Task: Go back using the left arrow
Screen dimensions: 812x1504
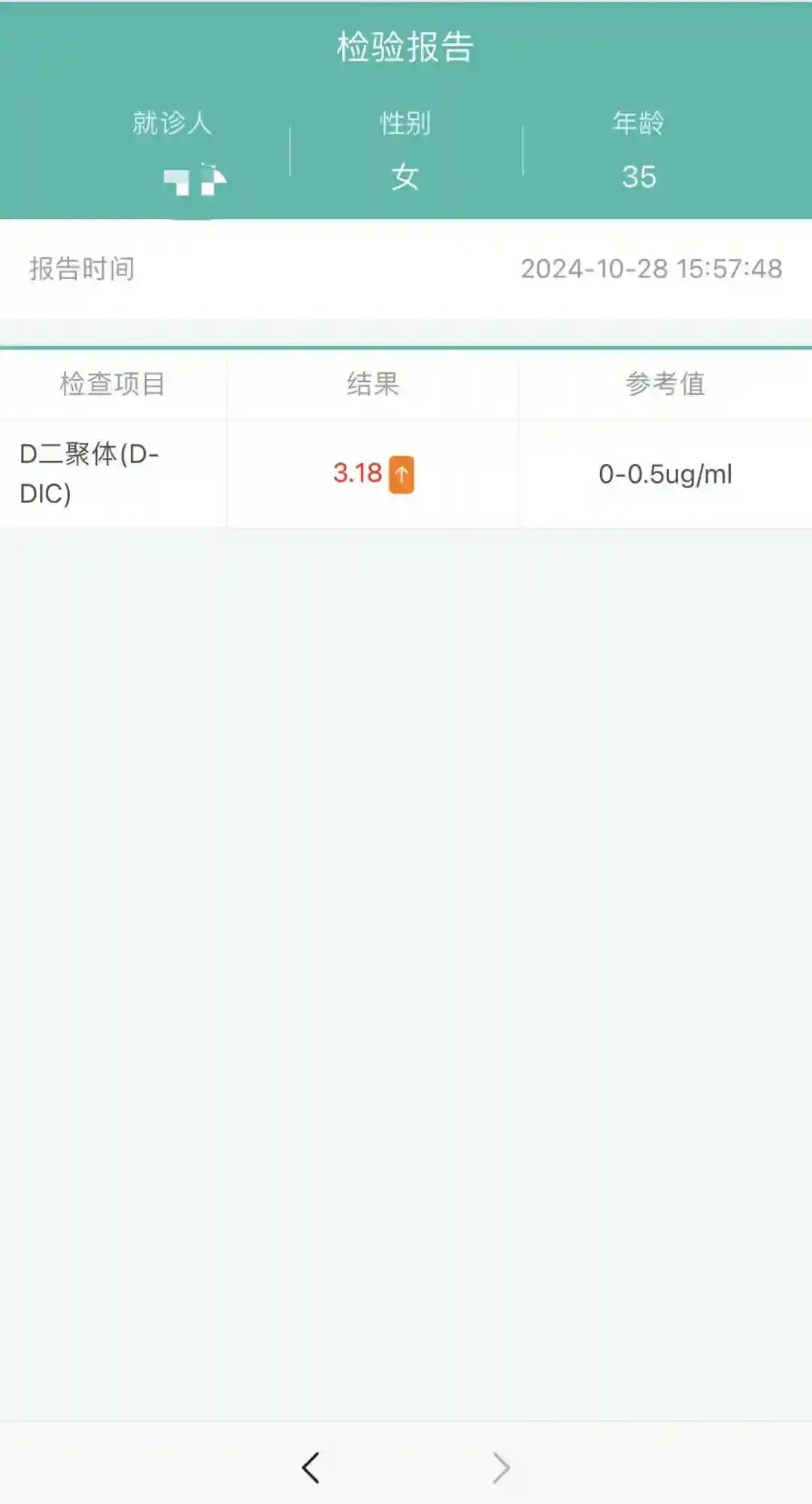Action: (x=311, y=1467)
